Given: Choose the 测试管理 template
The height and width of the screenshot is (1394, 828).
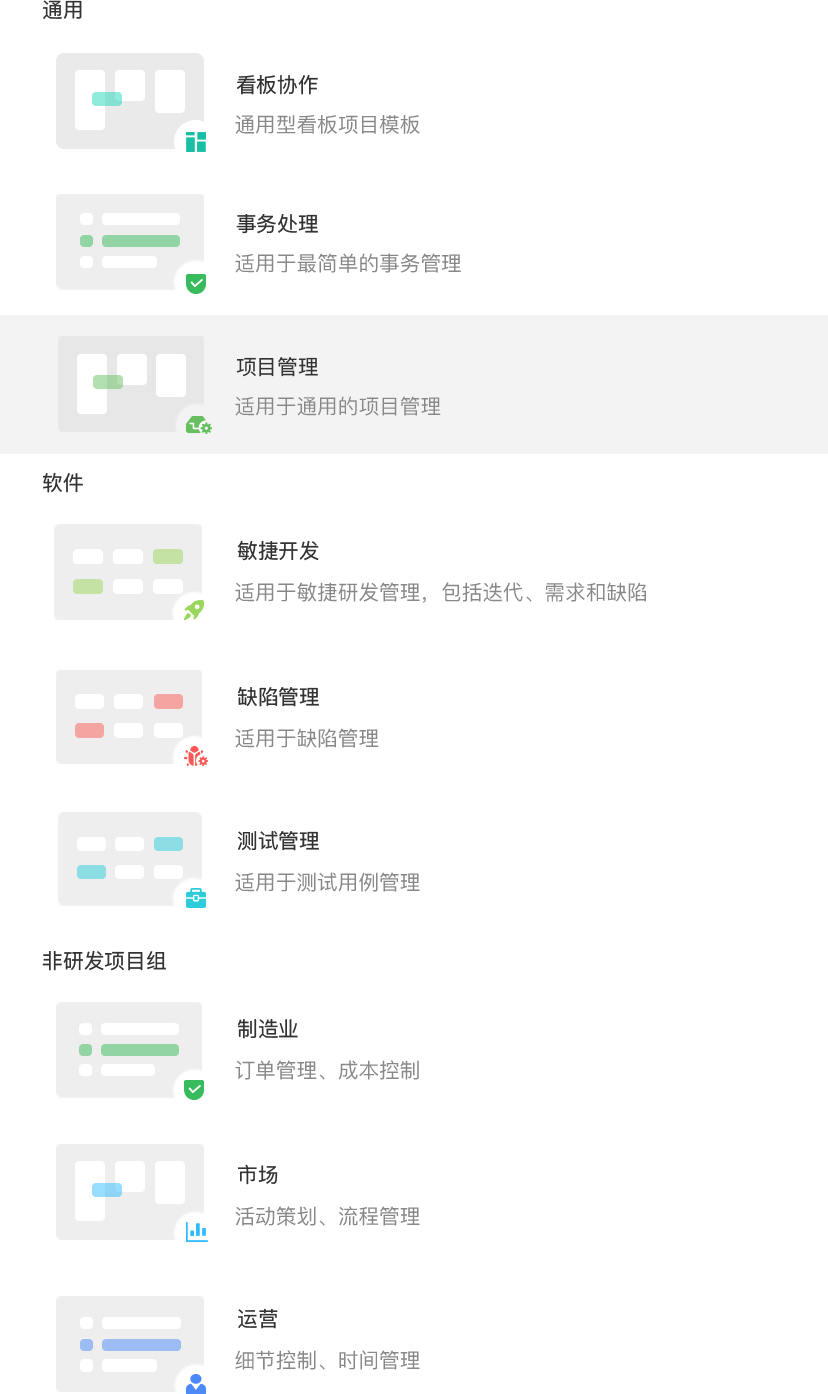Looking at the screenshot, I should (278, 842).
